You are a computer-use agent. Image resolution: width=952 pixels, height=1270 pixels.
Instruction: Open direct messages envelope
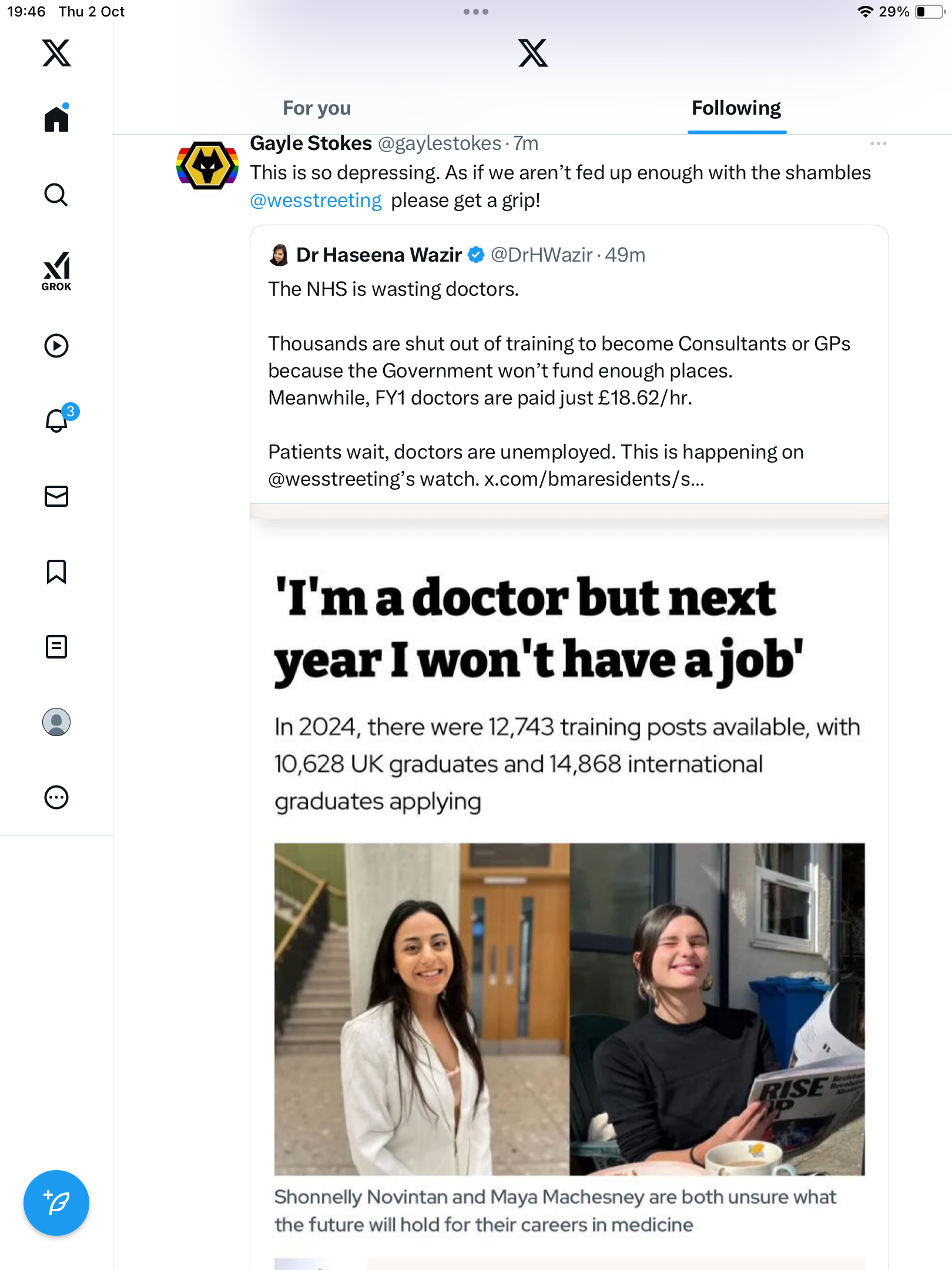[x=56, y=496]
